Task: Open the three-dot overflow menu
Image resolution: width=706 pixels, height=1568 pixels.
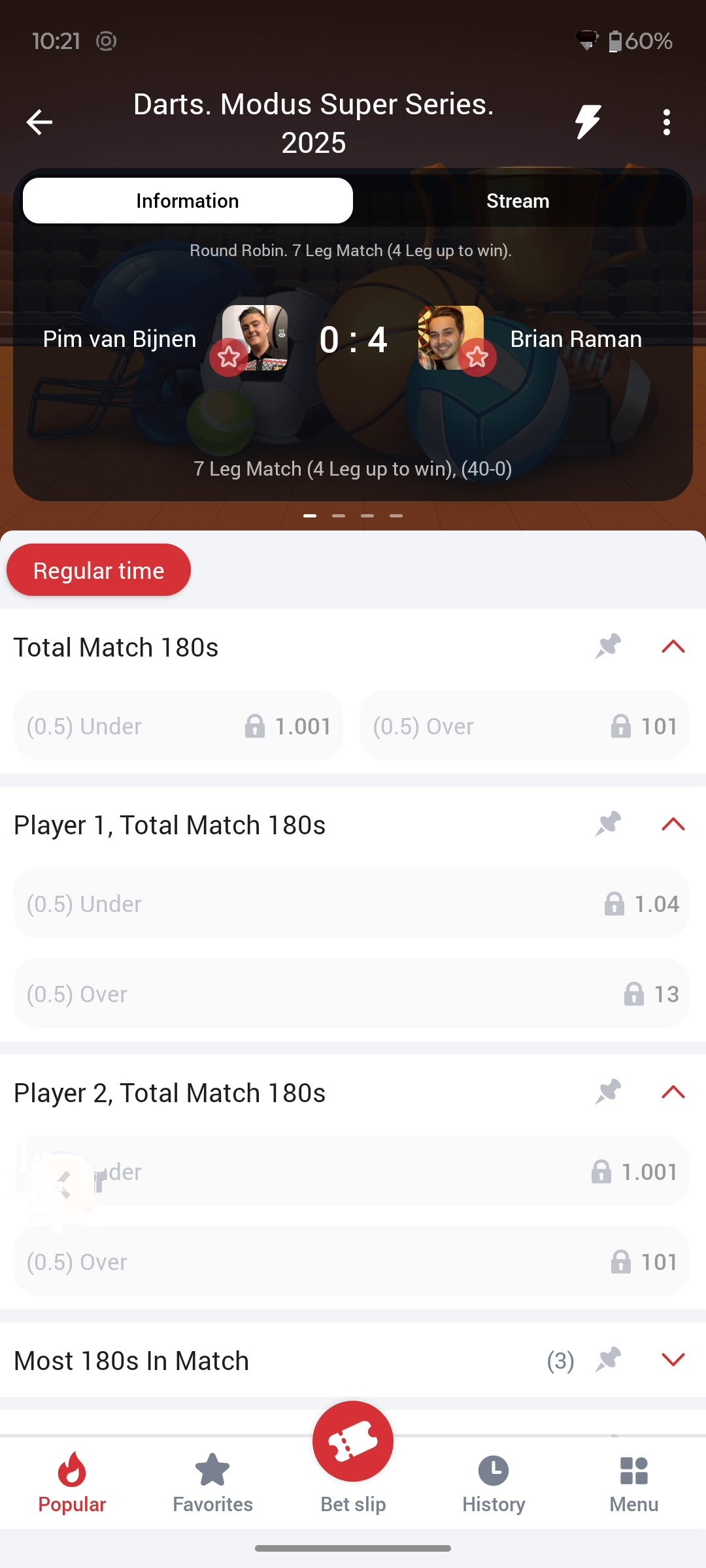Action: pos(666,122)
